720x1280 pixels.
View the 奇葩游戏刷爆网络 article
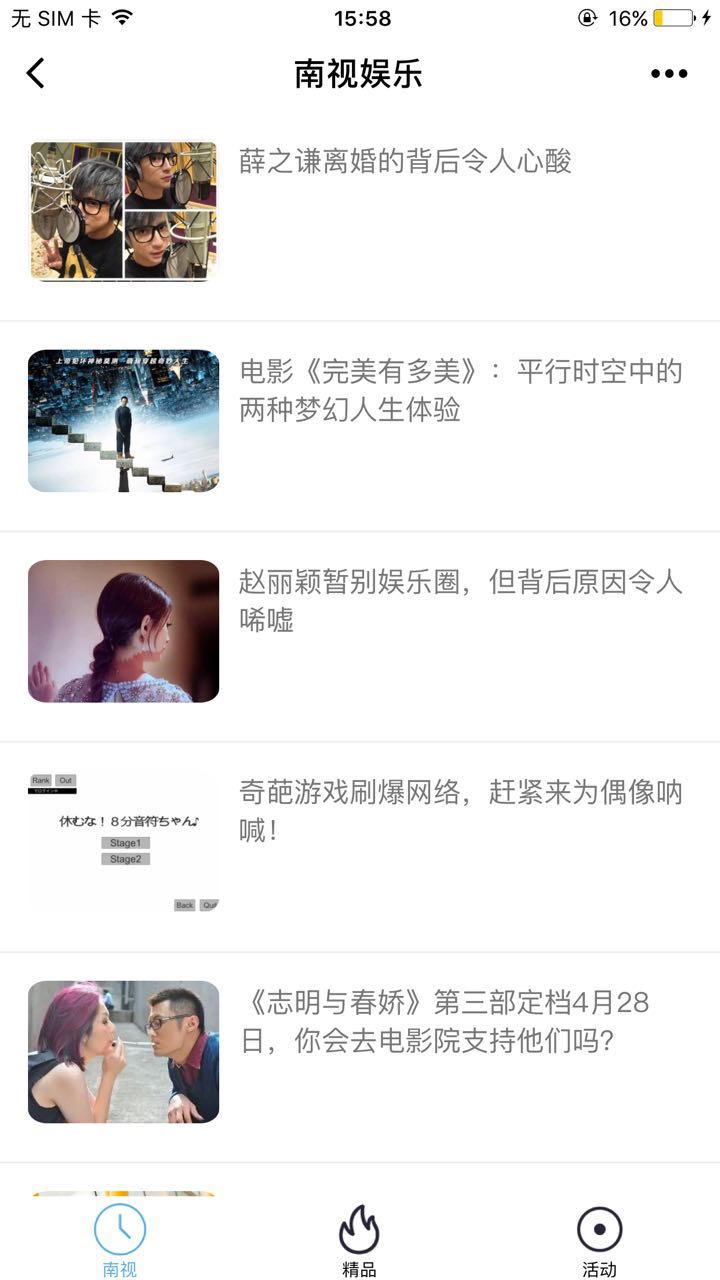click(x=460, y=811)
